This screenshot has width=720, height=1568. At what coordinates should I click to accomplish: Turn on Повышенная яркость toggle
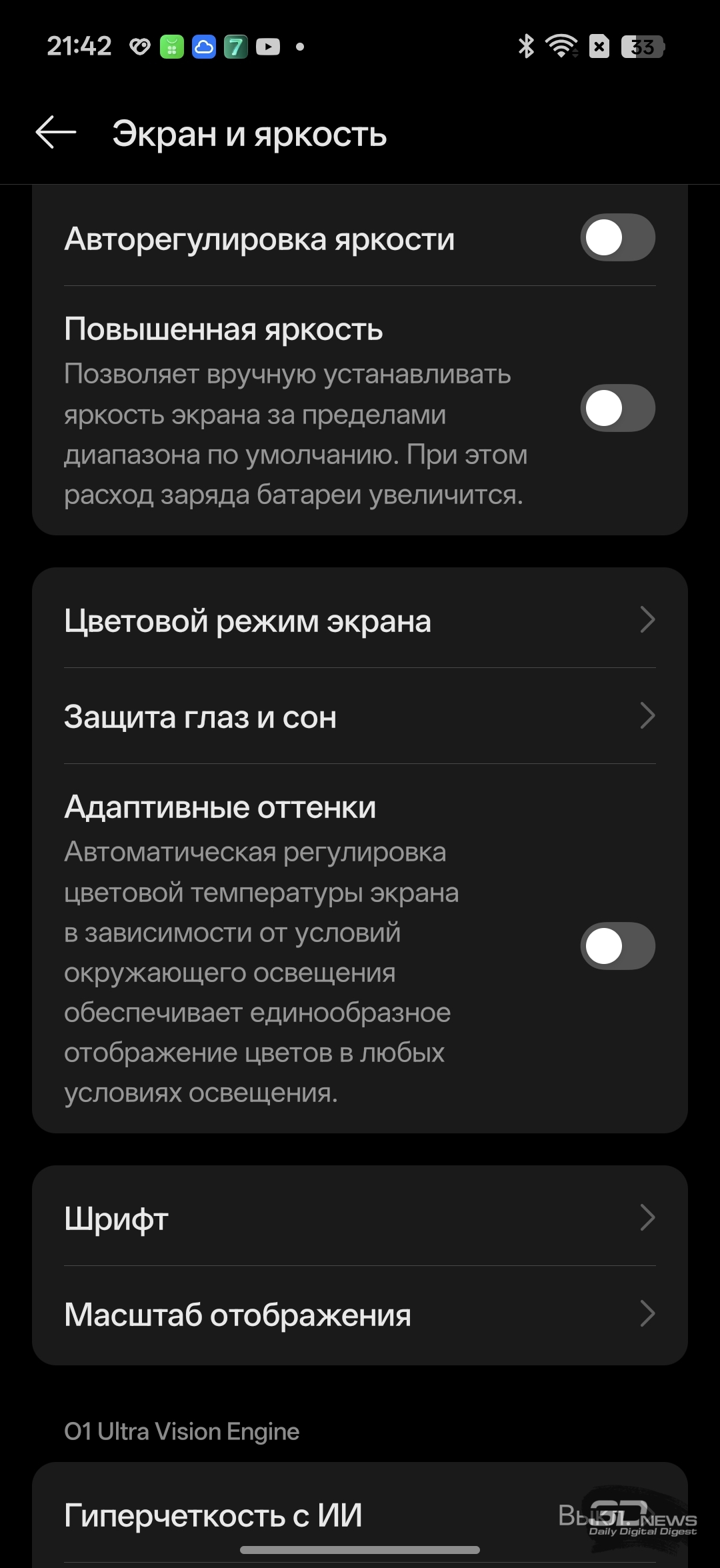617,408
